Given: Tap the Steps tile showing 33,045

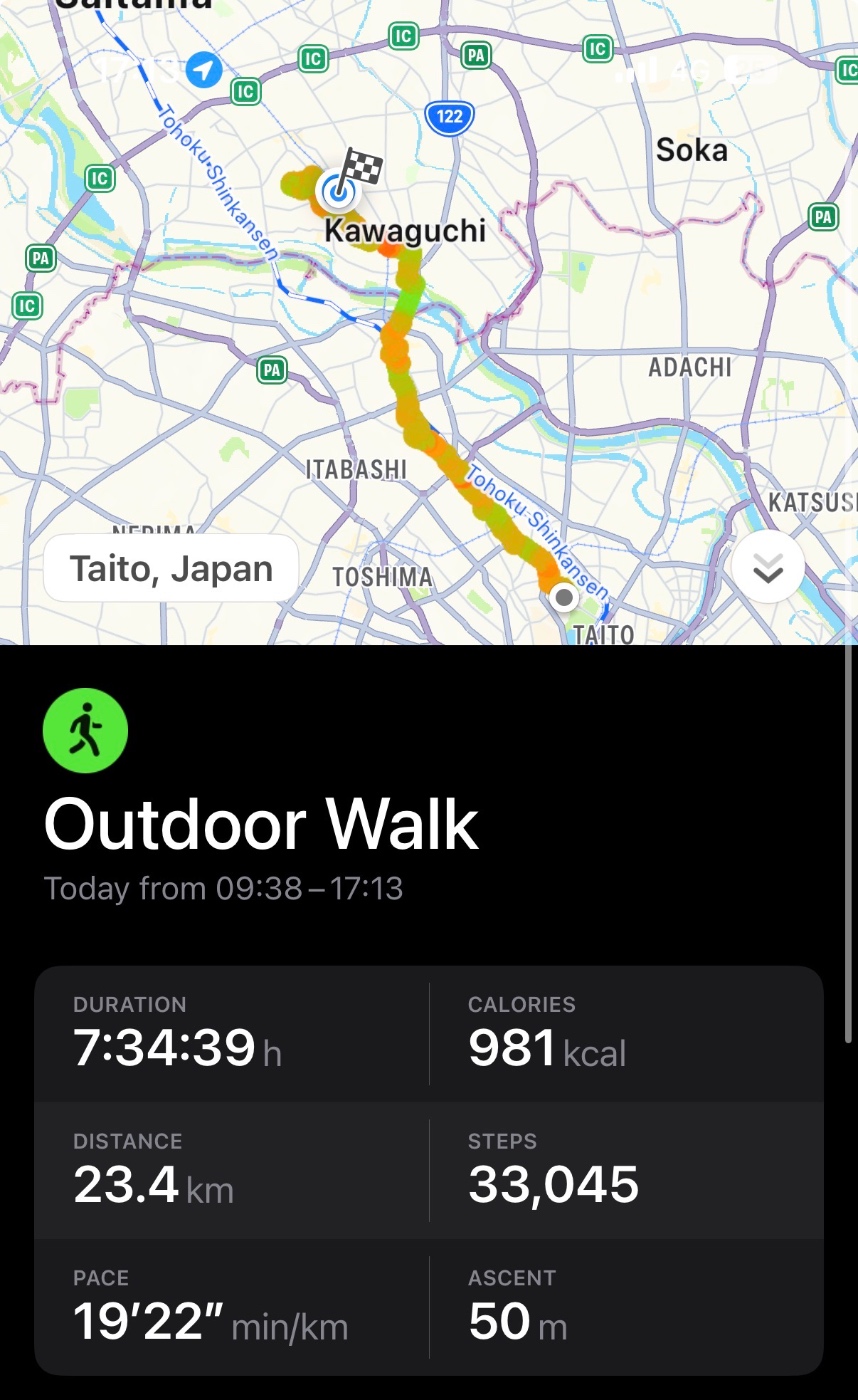Looking at the screenshot, I should tap(553, 1187).
